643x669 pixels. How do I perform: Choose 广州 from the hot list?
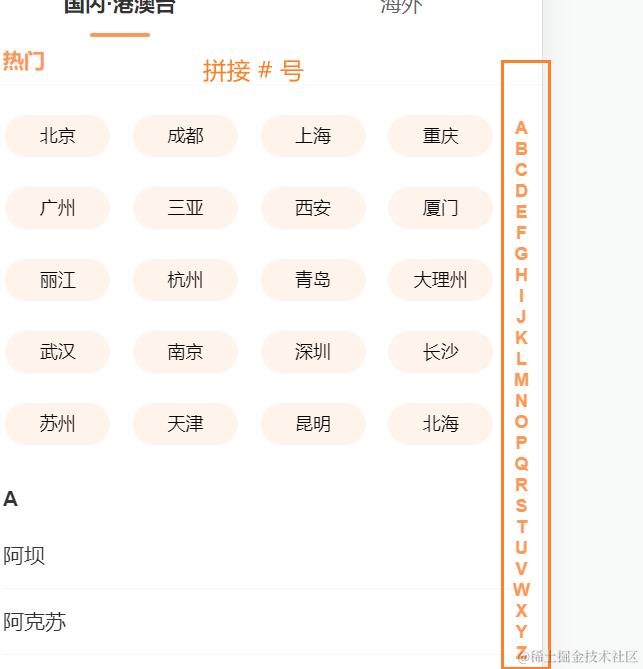click(x=57, y=208)
